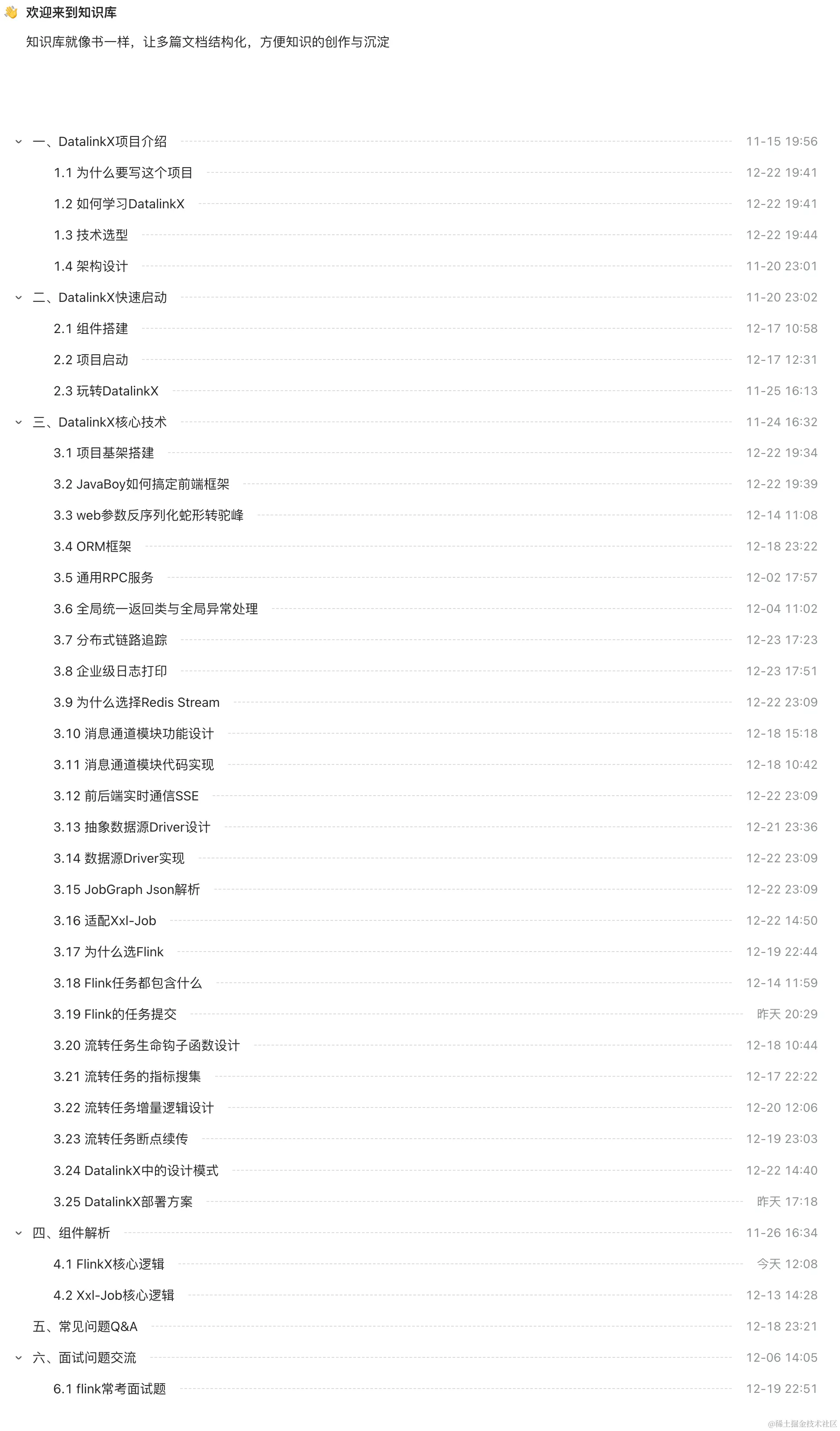This screenshot has height=1431, width=840.
Task: Open 3.19 Flink的任务提交
Action: (x=115, y=1014)
